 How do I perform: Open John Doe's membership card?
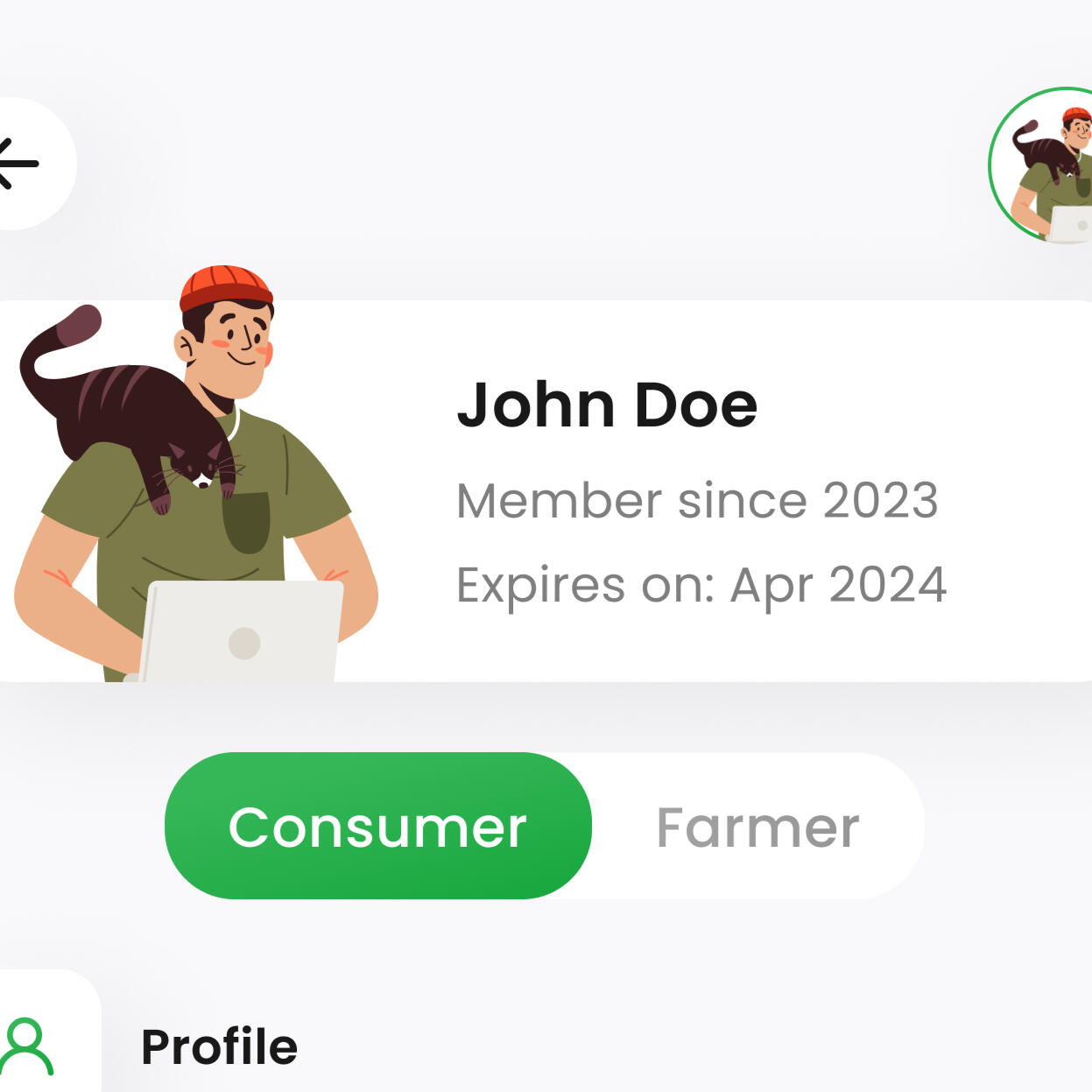613,490
